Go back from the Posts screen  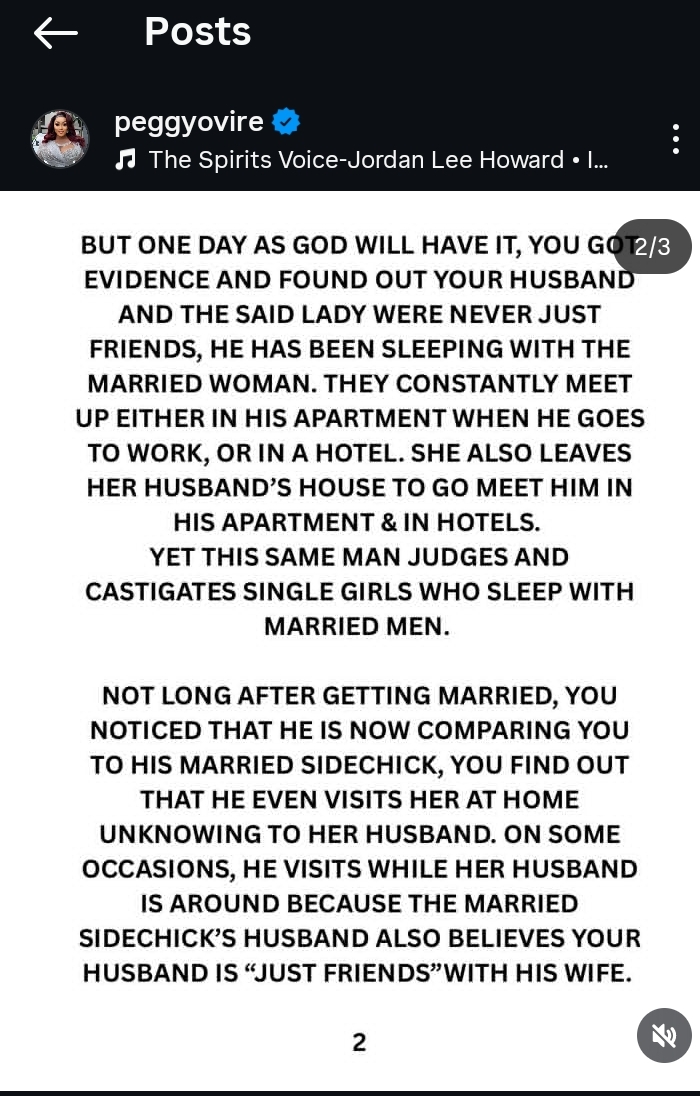(56, 33)
